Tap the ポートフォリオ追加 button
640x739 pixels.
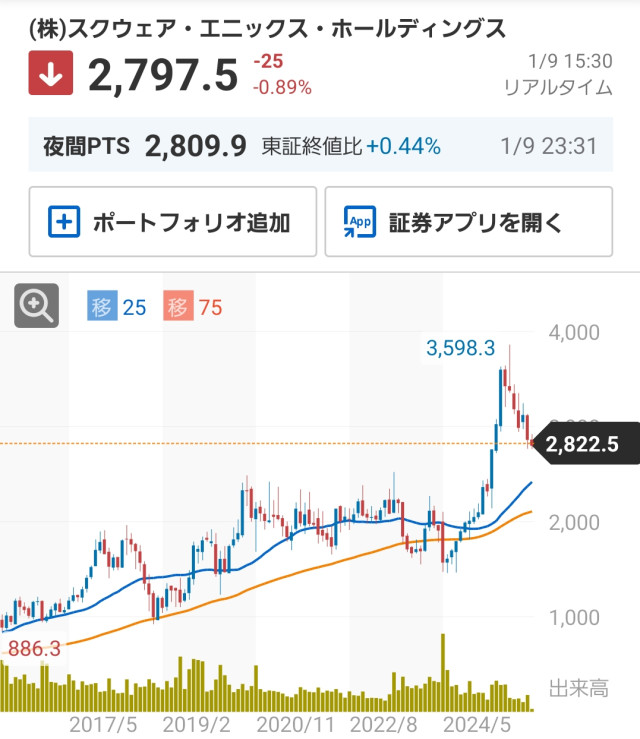click(x=172, y=222)
